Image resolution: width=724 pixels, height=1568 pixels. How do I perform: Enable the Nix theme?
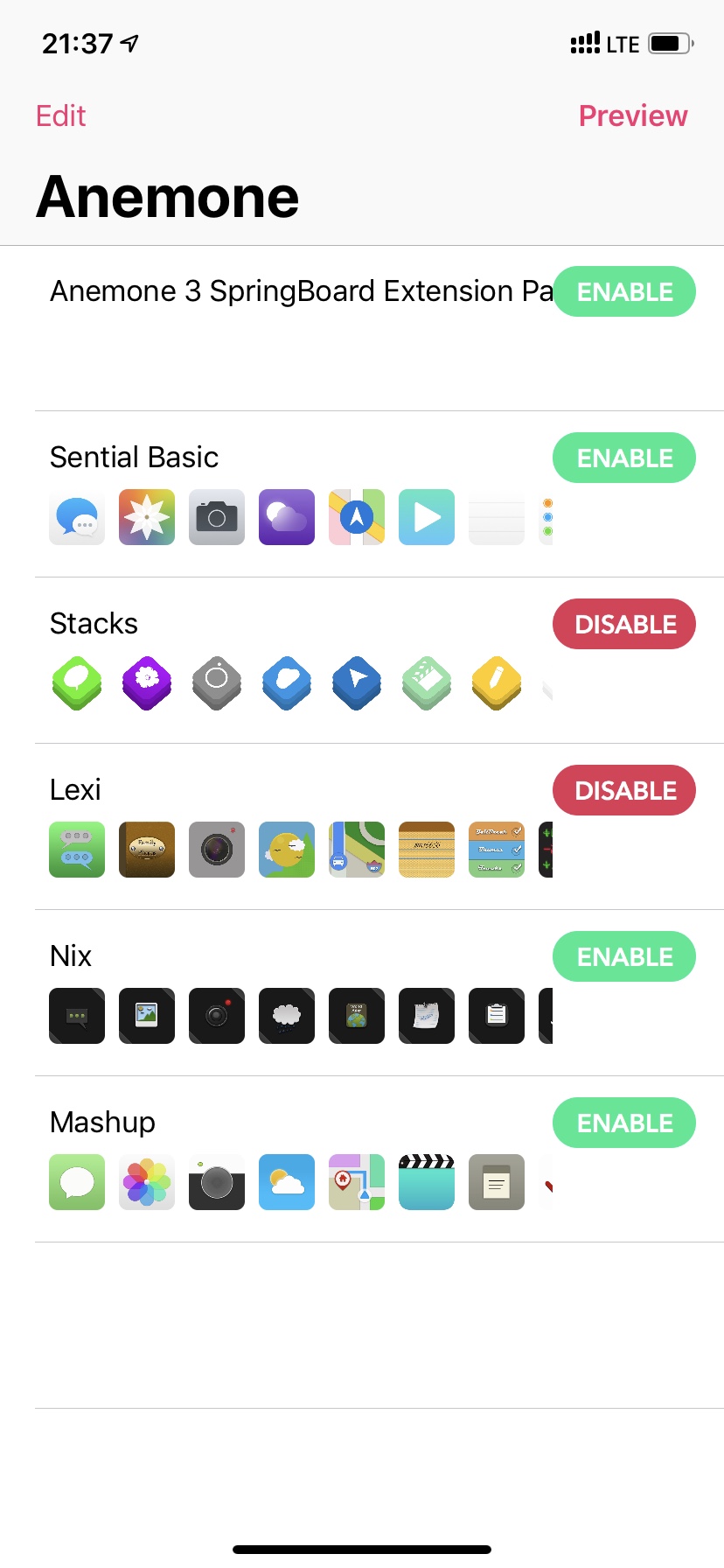[x=623, y=956]
